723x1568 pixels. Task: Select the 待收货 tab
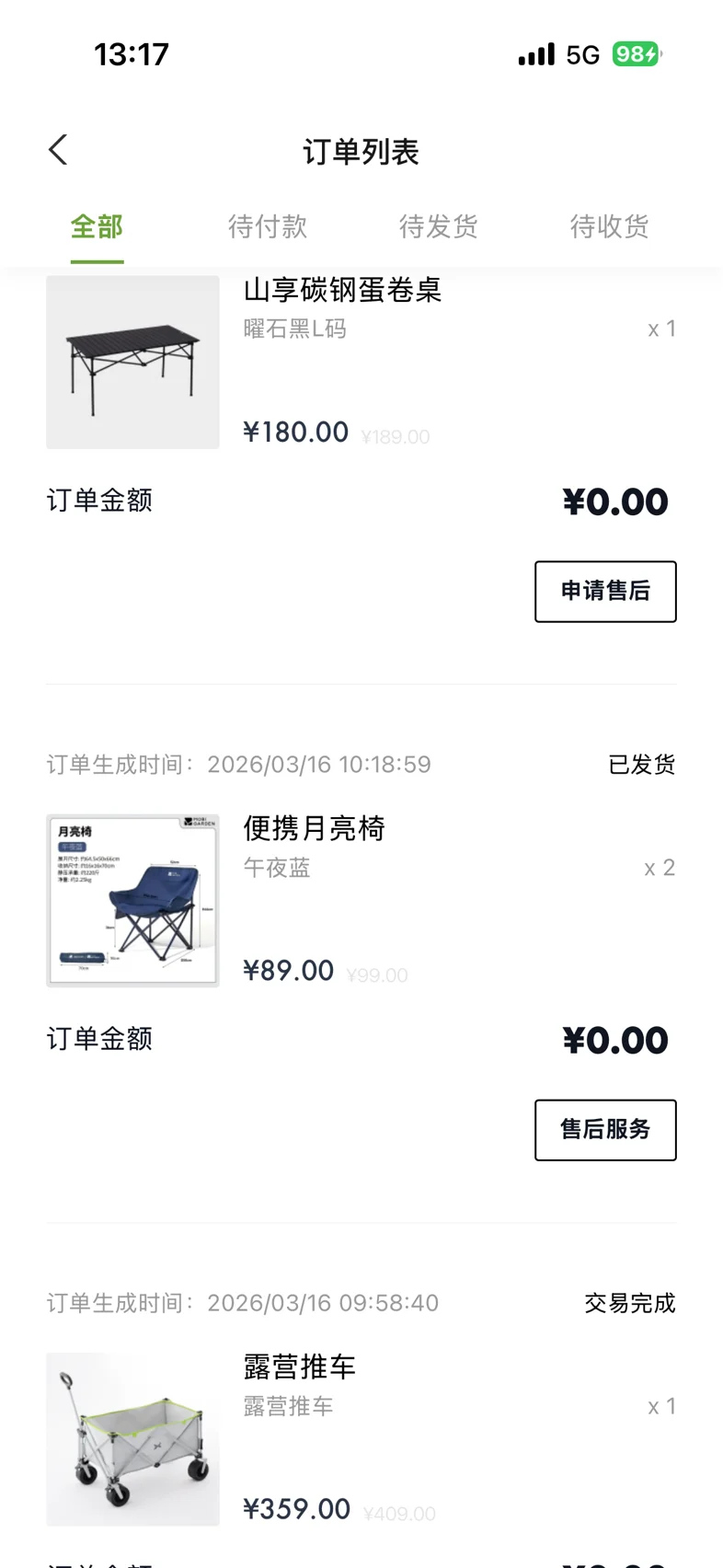[x=609, y=226]
